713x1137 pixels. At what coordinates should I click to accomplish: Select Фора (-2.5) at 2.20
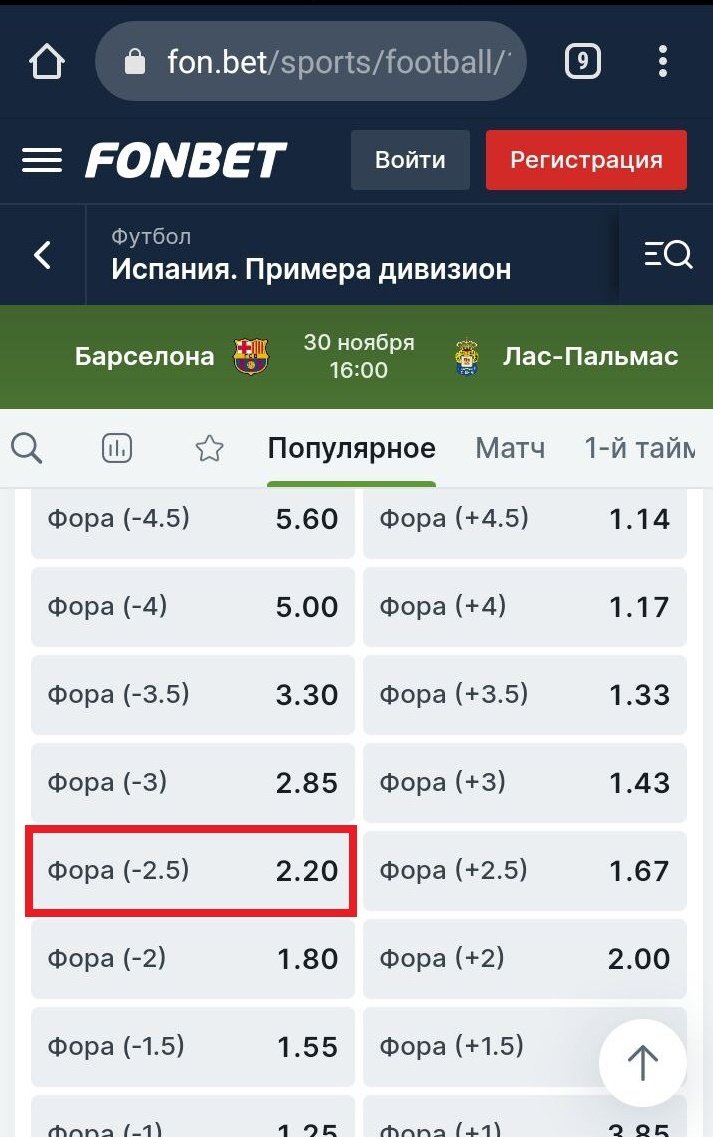pos(192,870)
